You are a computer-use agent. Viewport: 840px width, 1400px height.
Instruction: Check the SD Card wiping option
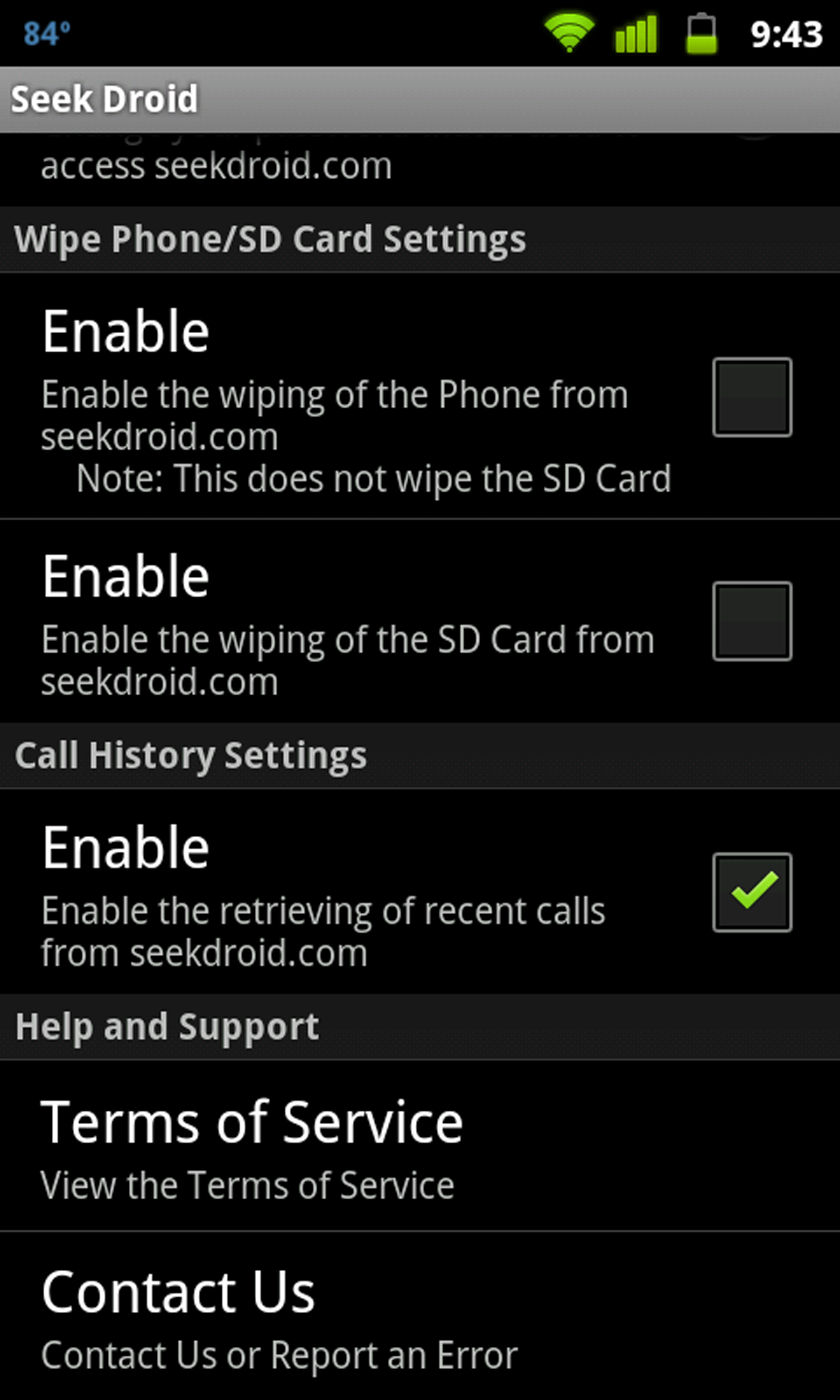click(x=752, y=621)
